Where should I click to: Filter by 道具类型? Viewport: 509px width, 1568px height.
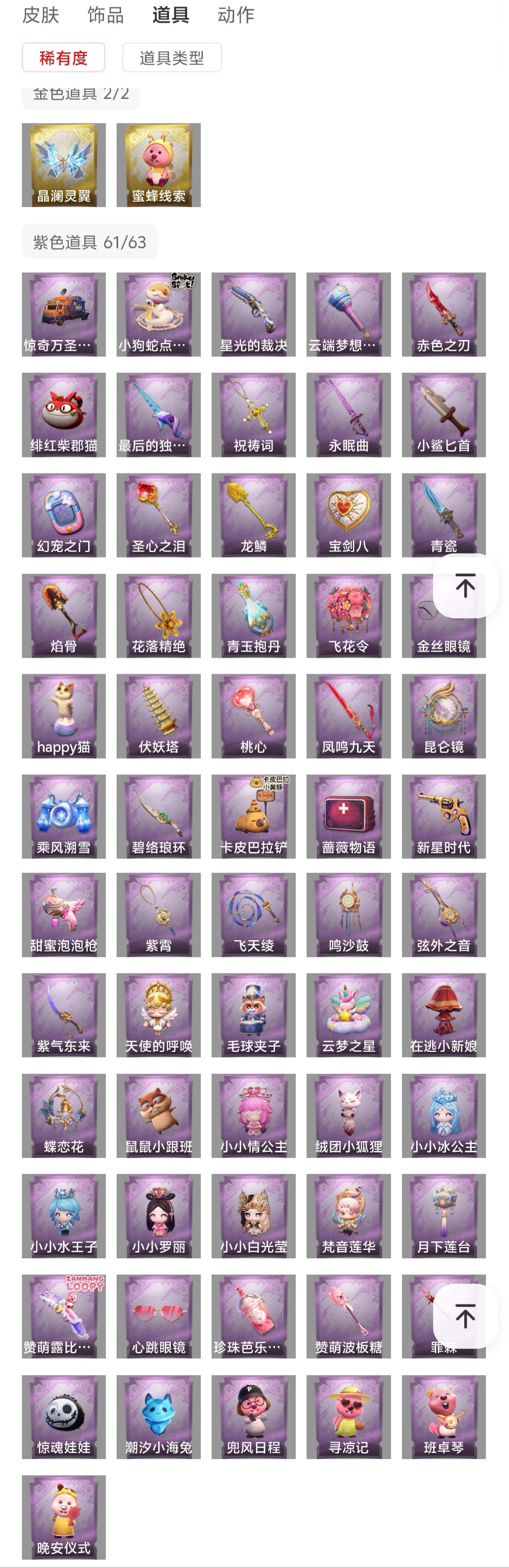(172, 58)
